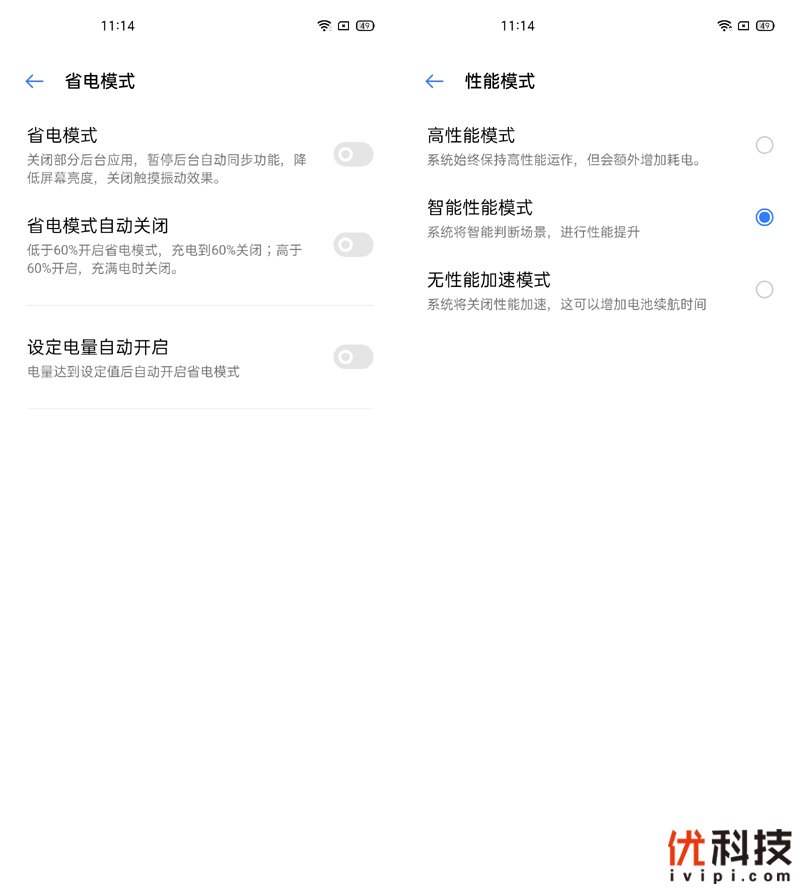Click the Wi-Fi icon in left status bar

(322, 25)
